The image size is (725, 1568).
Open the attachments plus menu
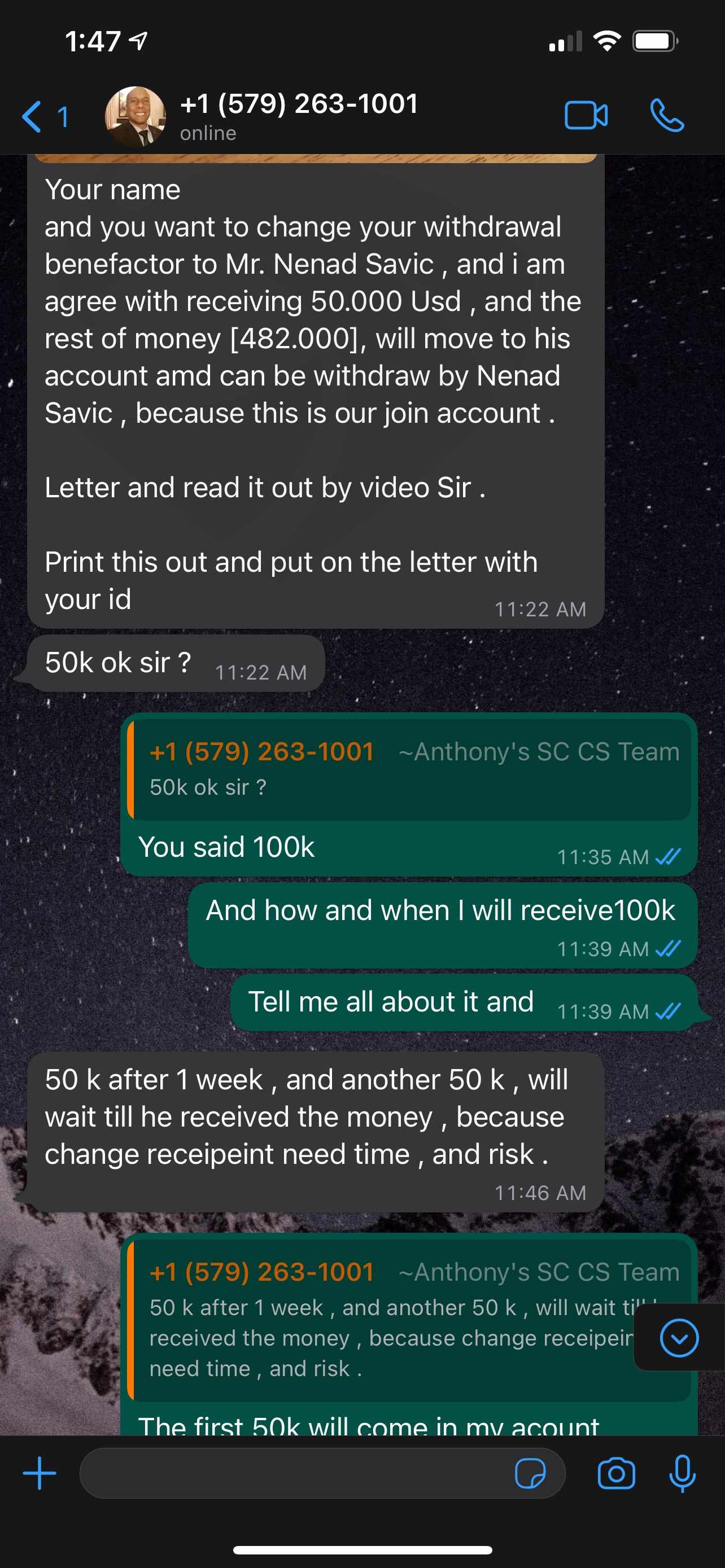tap(40, 1473)
